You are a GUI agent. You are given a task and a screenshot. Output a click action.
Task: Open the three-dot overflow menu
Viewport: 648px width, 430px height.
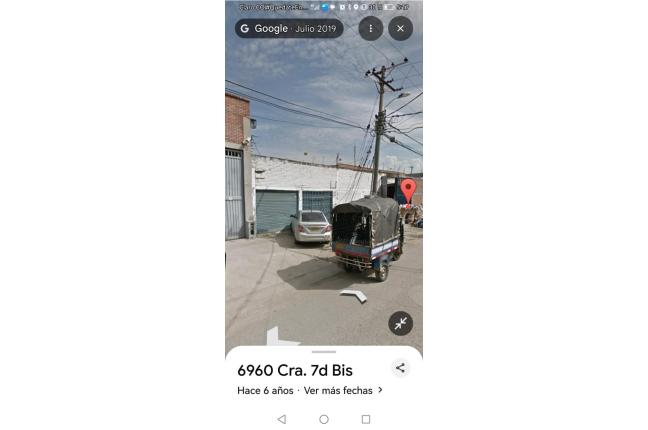click(371, 28)
